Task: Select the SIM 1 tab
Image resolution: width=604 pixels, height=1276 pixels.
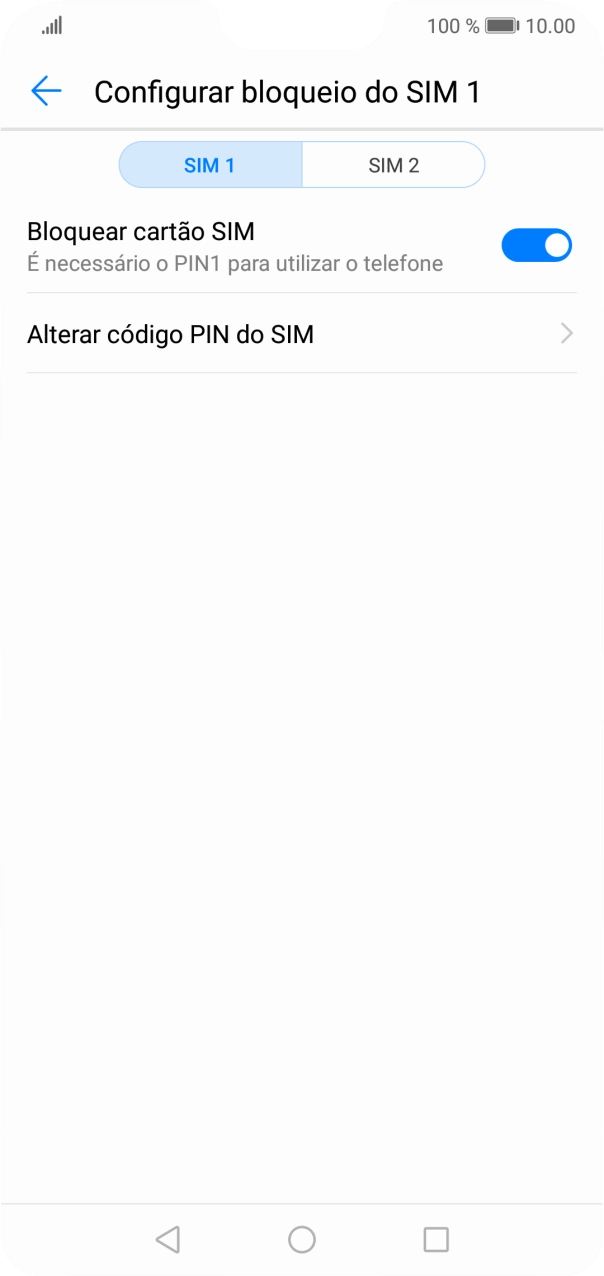Action: [x=210, y=165]
